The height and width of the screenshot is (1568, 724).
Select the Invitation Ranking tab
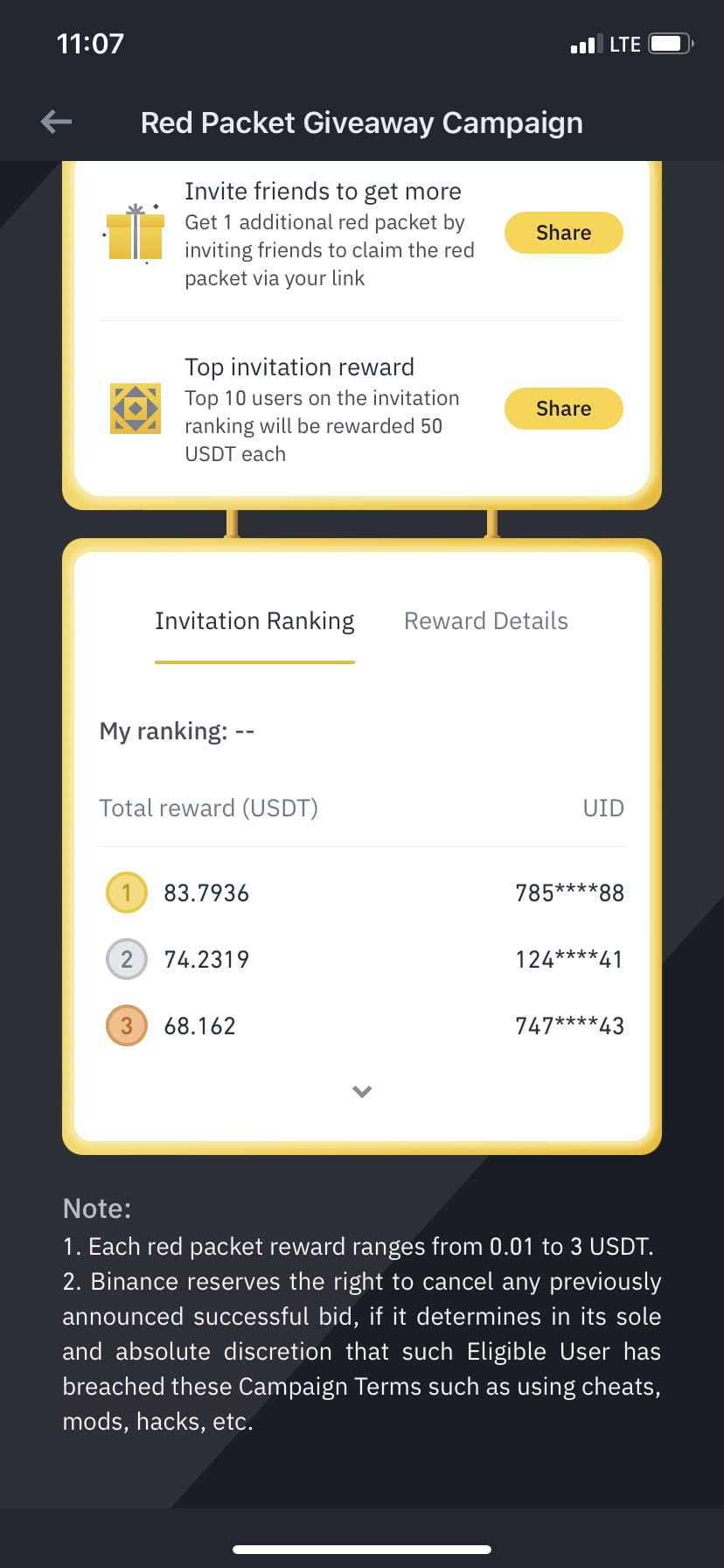pos(254,620)
